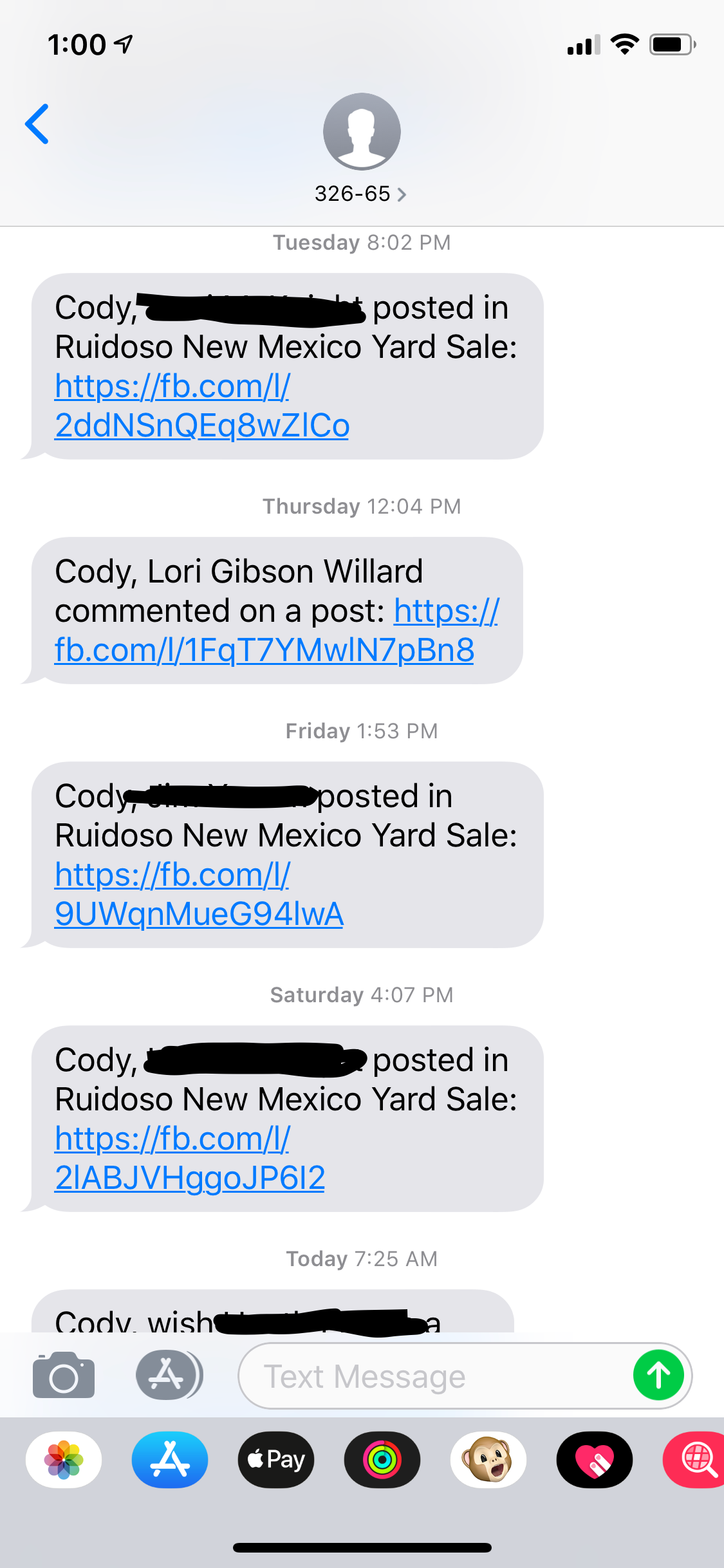Image resolution: width=724 pixels, height=1568 pixels.
Task: Open the App Store for iMessage
Action: point(170,1459)
